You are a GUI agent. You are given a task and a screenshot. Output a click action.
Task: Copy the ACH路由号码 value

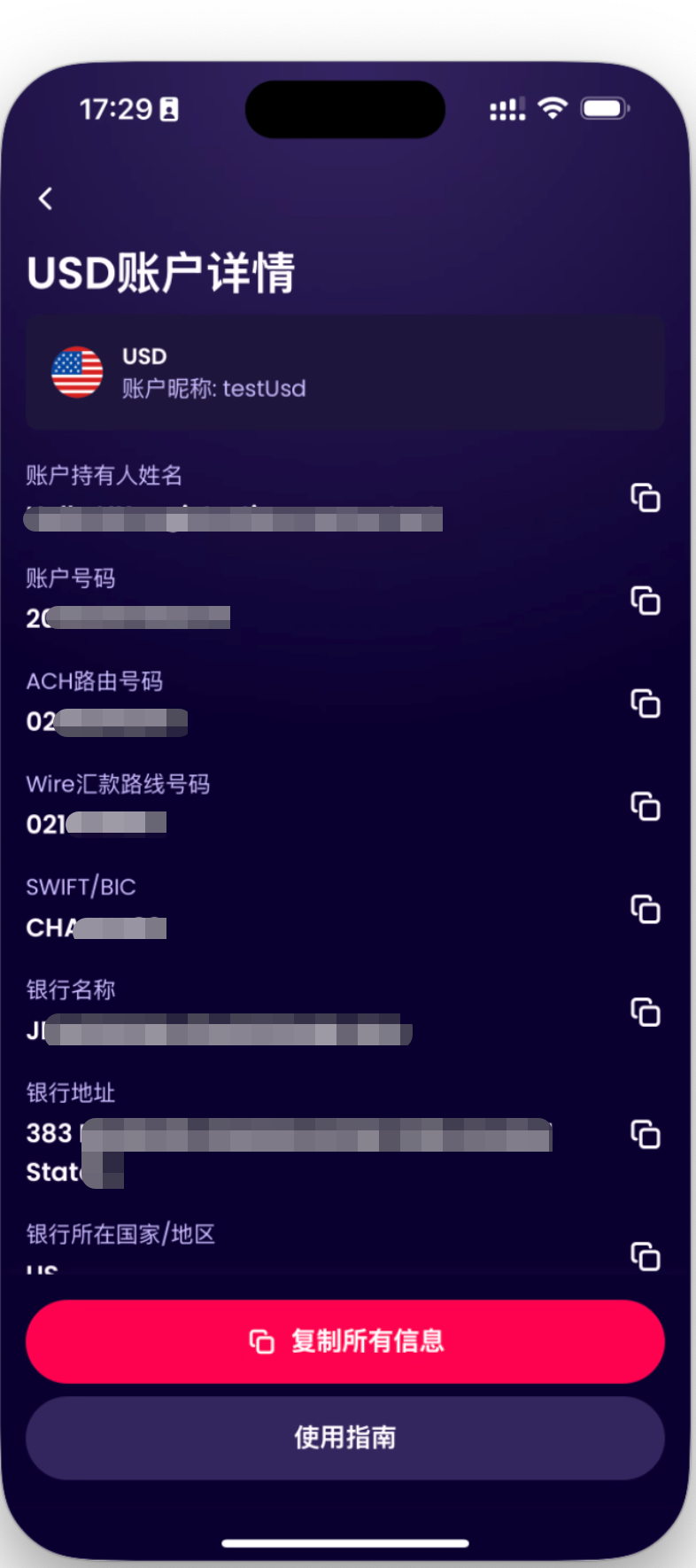click(646, 703)
